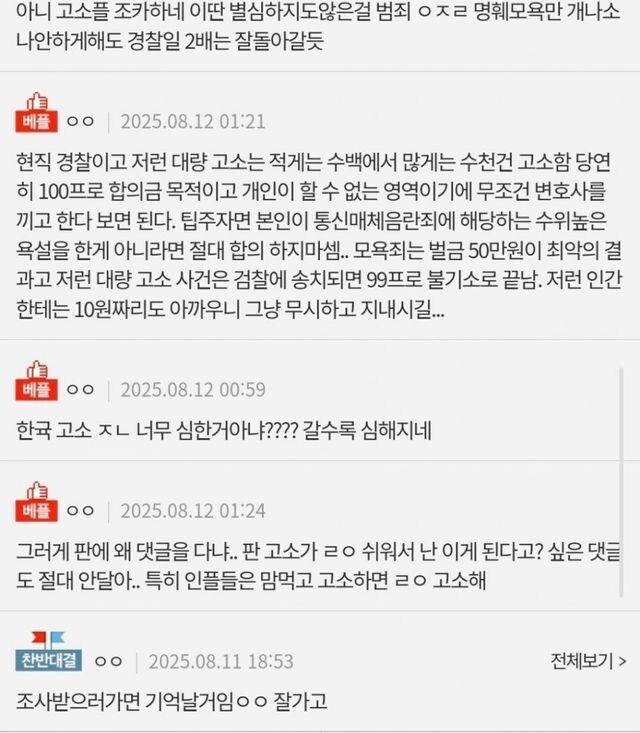
Task: Open 전체보기 to view all comments
Action: pyautogui.click(x=588, y=661)
